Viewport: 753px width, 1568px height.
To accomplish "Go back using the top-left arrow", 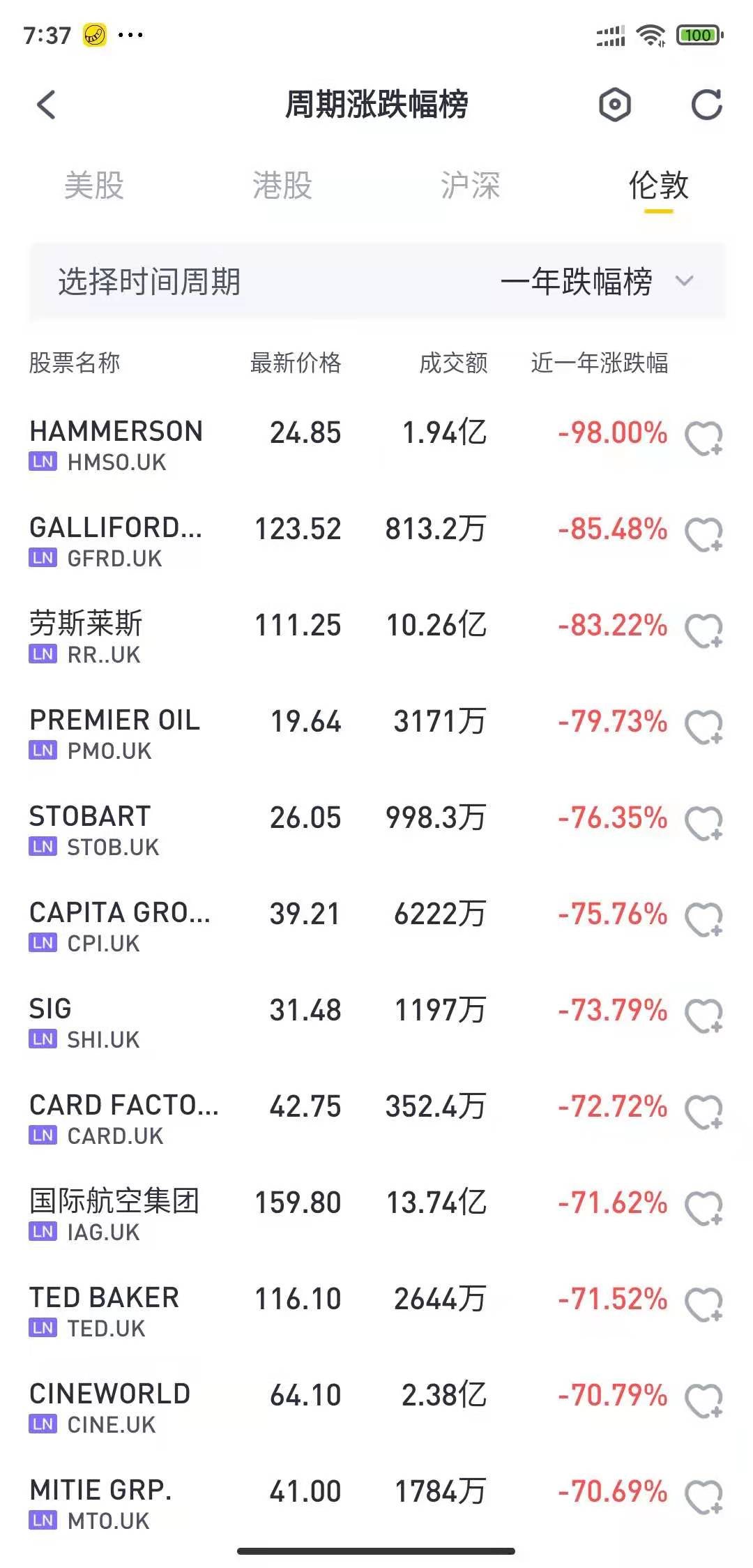I will pos(46,105).
